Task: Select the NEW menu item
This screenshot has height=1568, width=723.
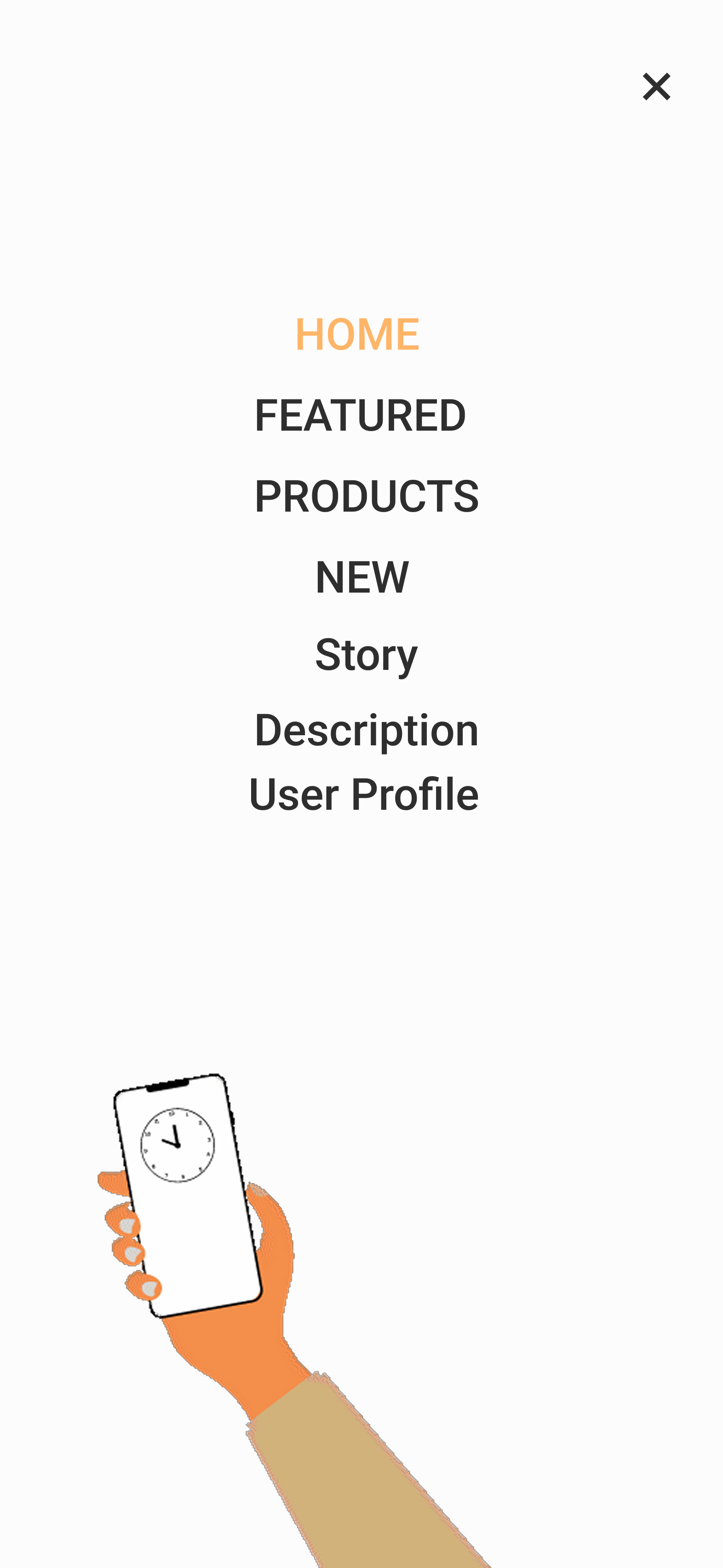Action: point(362,577)
